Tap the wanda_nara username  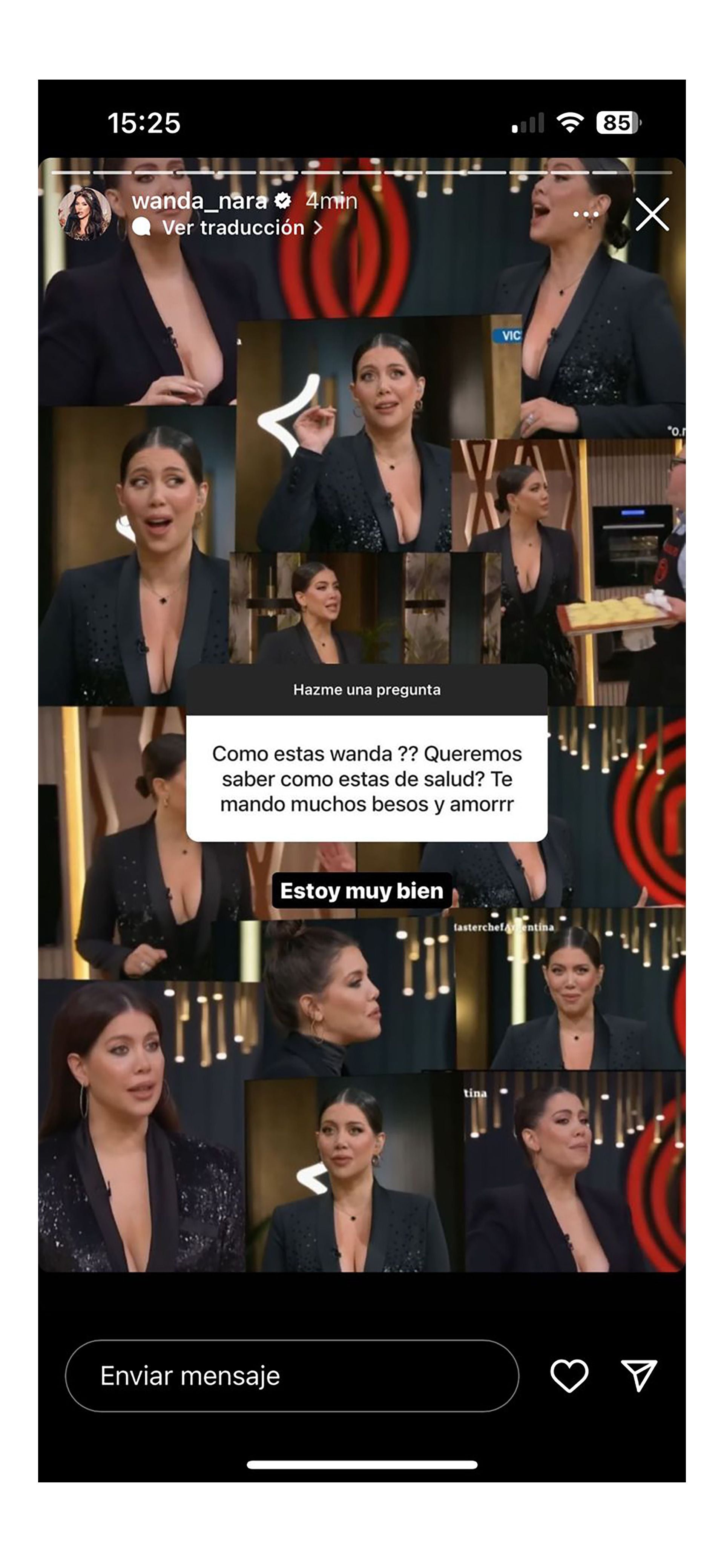(199, 200)
